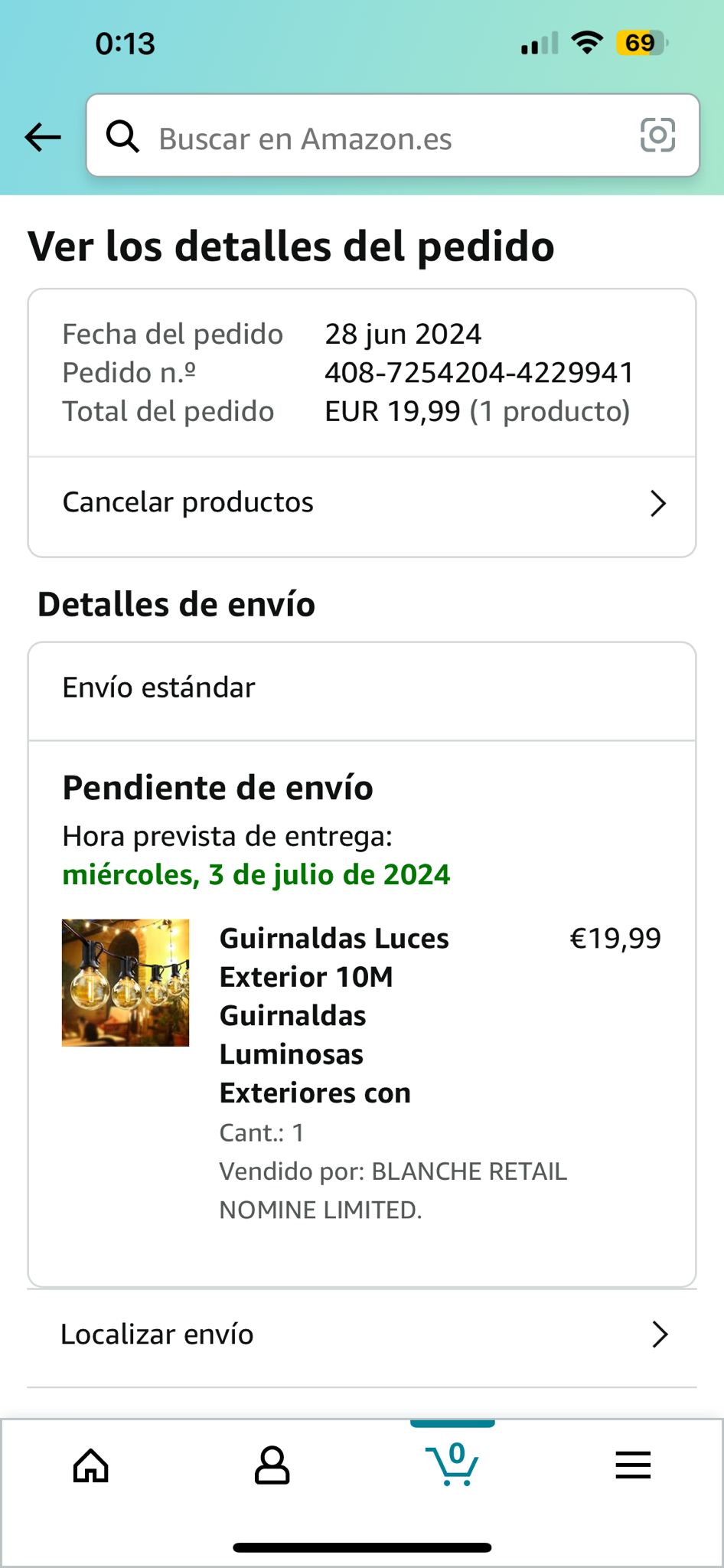Image resolution: width=724 pixels, height=1568 pixels.
Task: Go to the Home tab
Action: 91,1465
